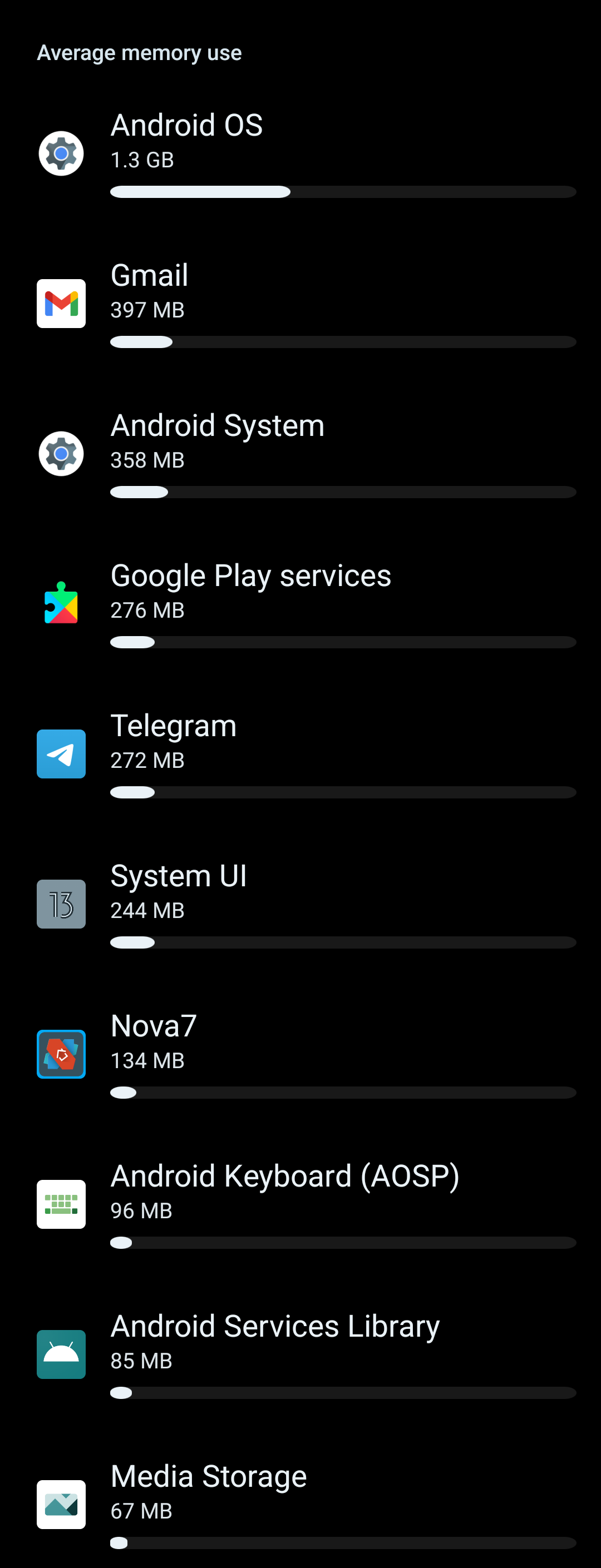Tap the System UI entry
The height and width of the screenshot is (1568, 601).
coord(300,904)
